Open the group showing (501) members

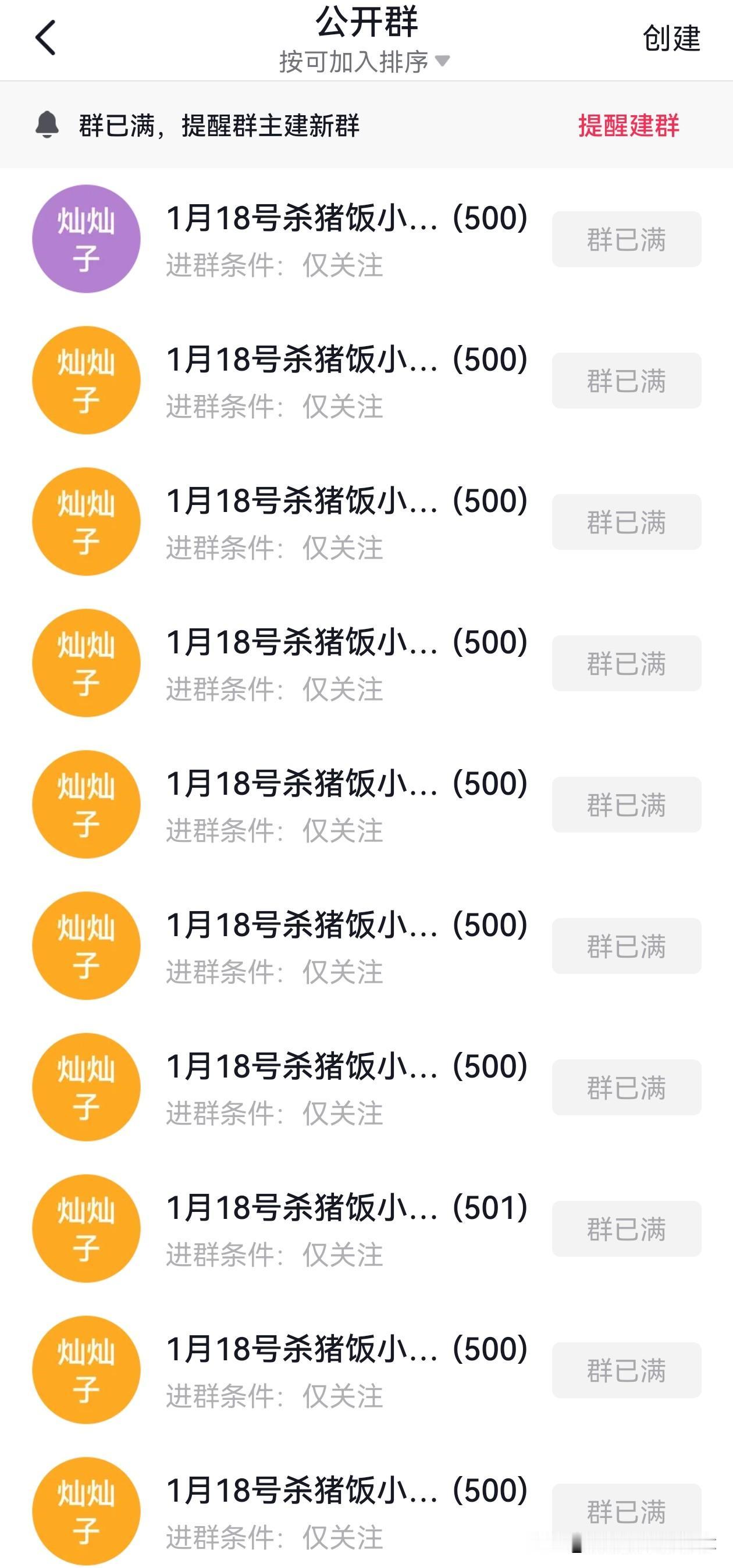[x=366, y=1228]
